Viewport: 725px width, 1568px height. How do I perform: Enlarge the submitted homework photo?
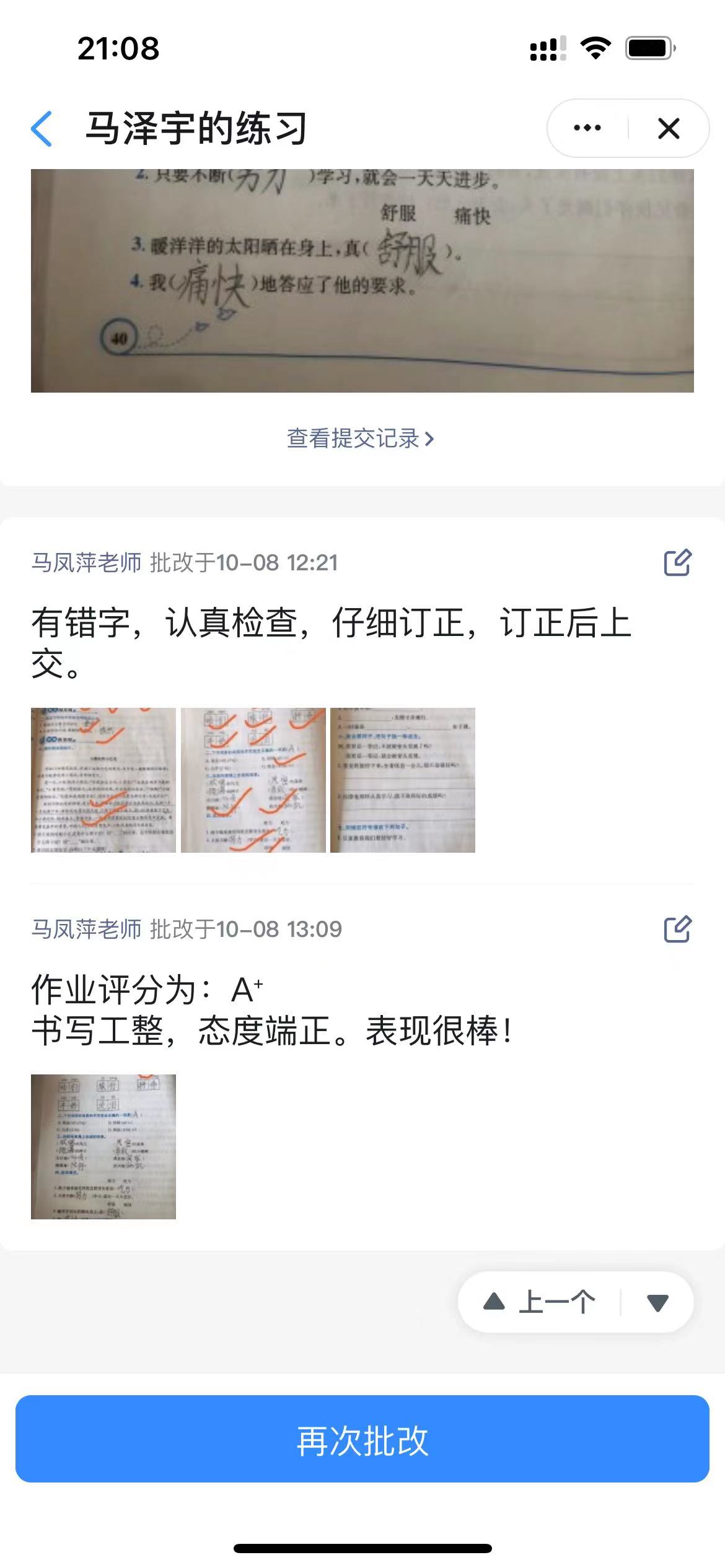(362, 280)
